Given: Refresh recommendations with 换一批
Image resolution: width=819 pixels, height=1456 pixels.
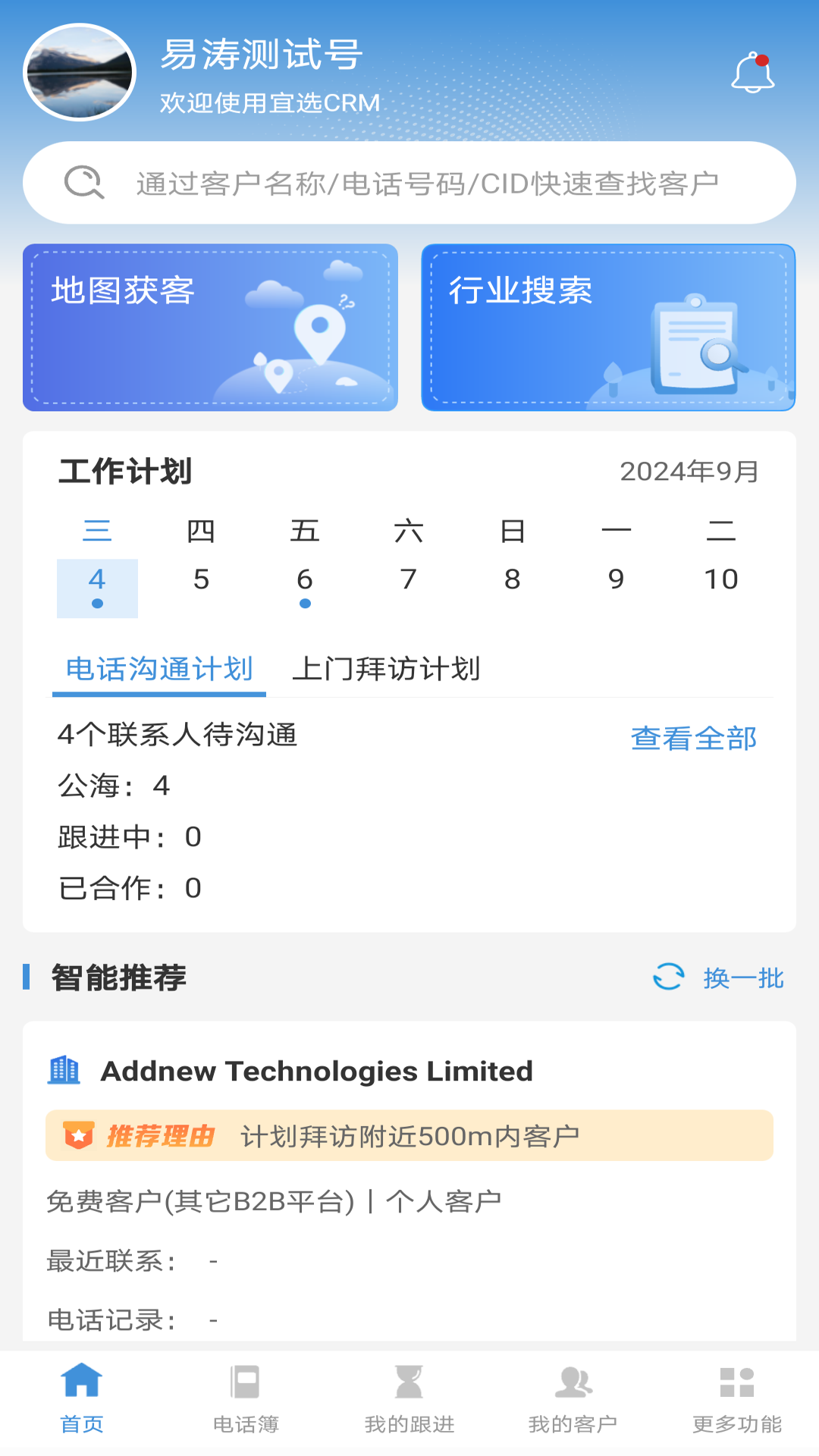Looking at the screenshot, I should tap(719, 977).
